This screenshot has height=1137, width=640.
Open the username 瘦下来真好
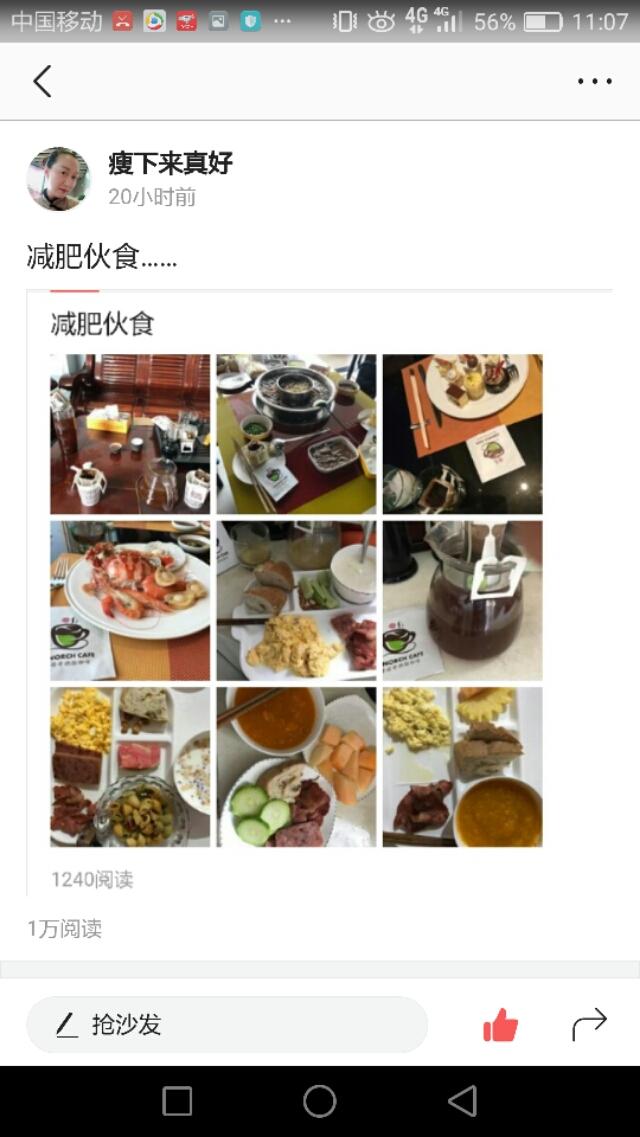point(170,163)
